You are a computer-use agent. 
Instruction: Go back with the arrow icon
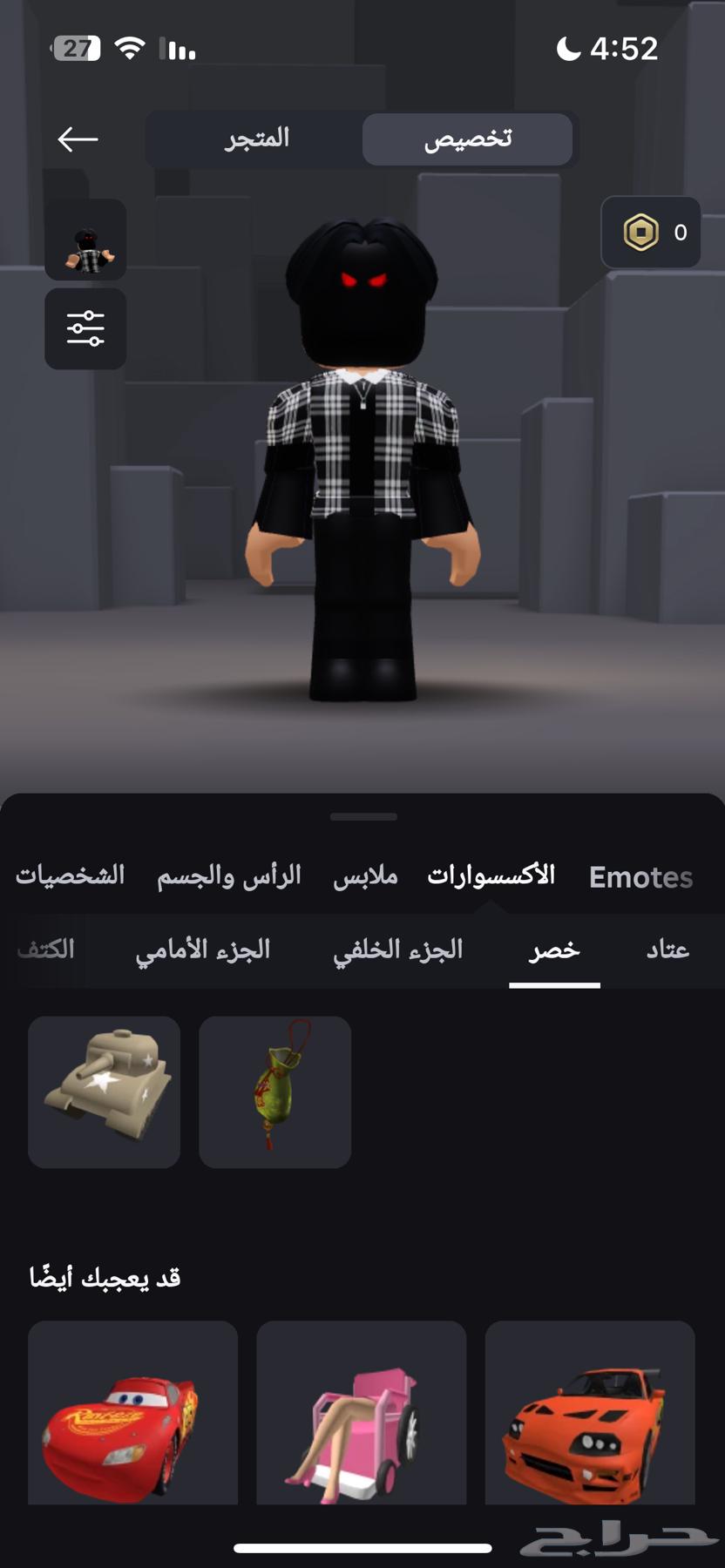click(x=78, y=139)
